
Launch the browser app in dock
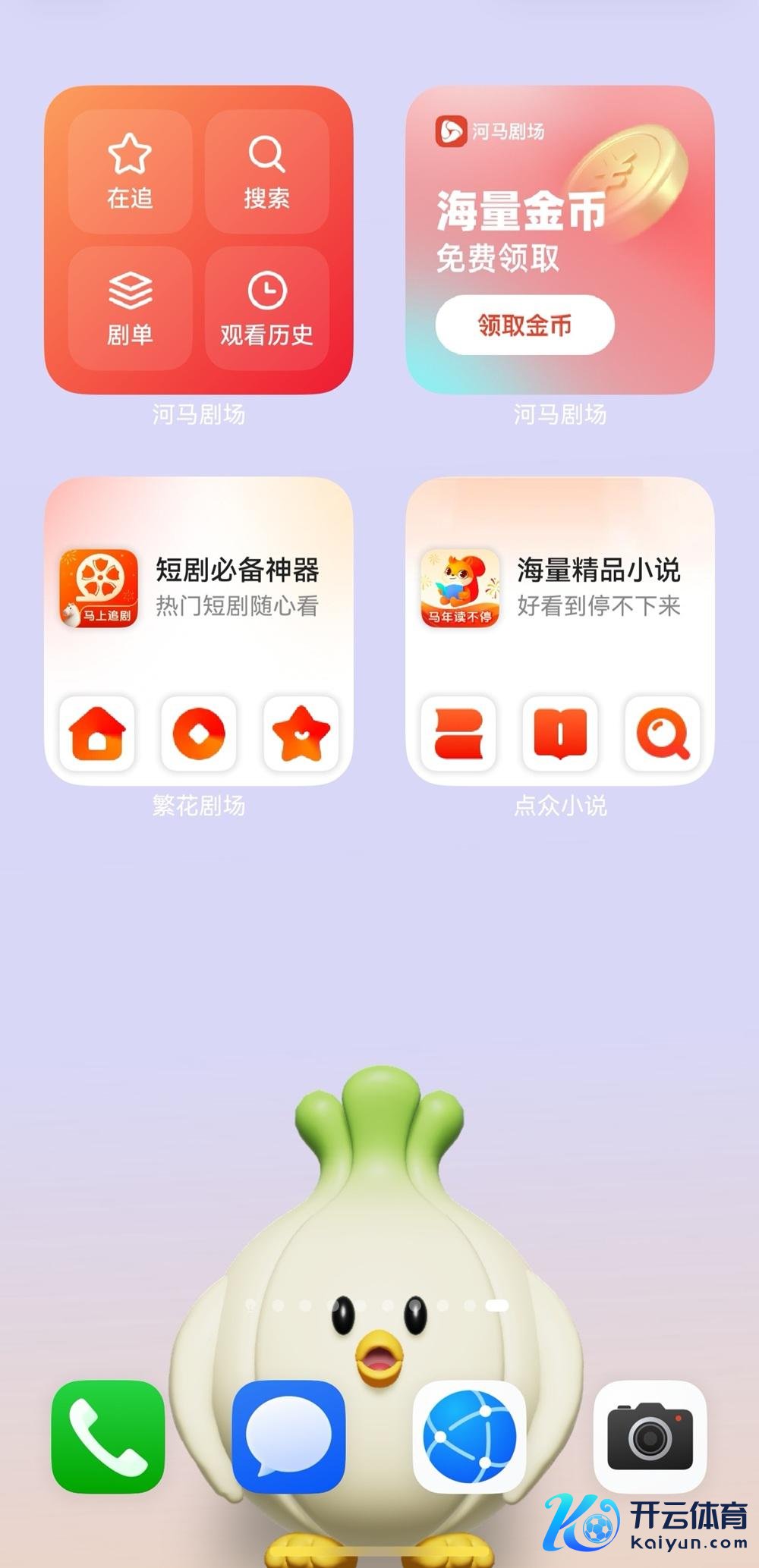(470, 1436)
